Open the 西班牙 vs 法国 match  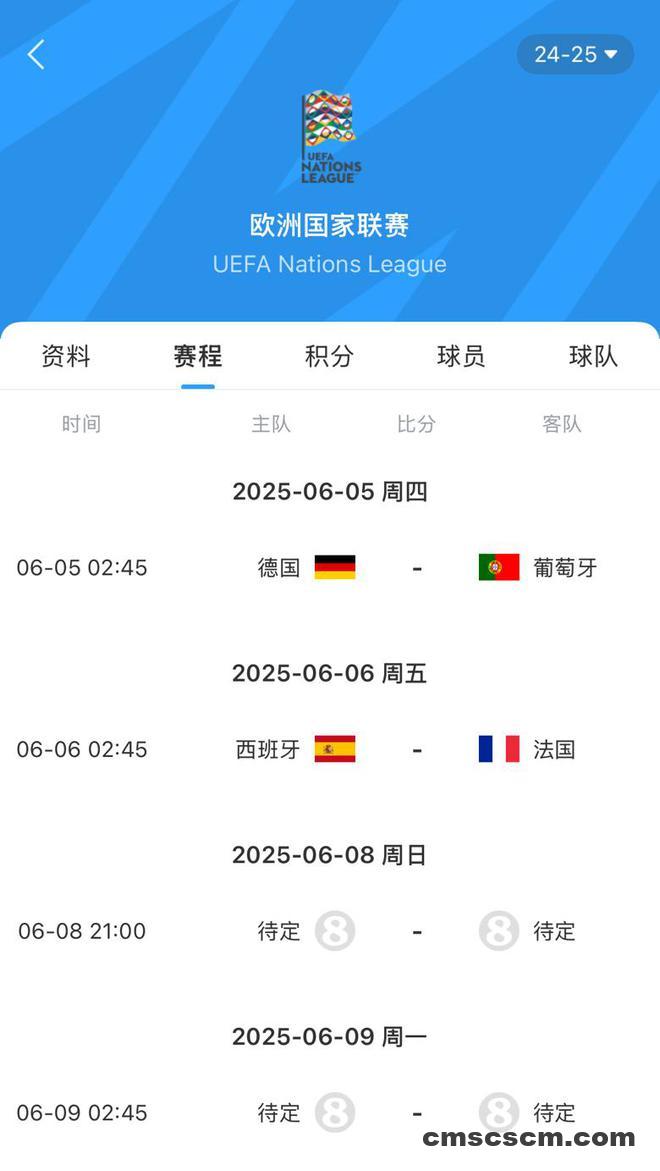(330, 749)
